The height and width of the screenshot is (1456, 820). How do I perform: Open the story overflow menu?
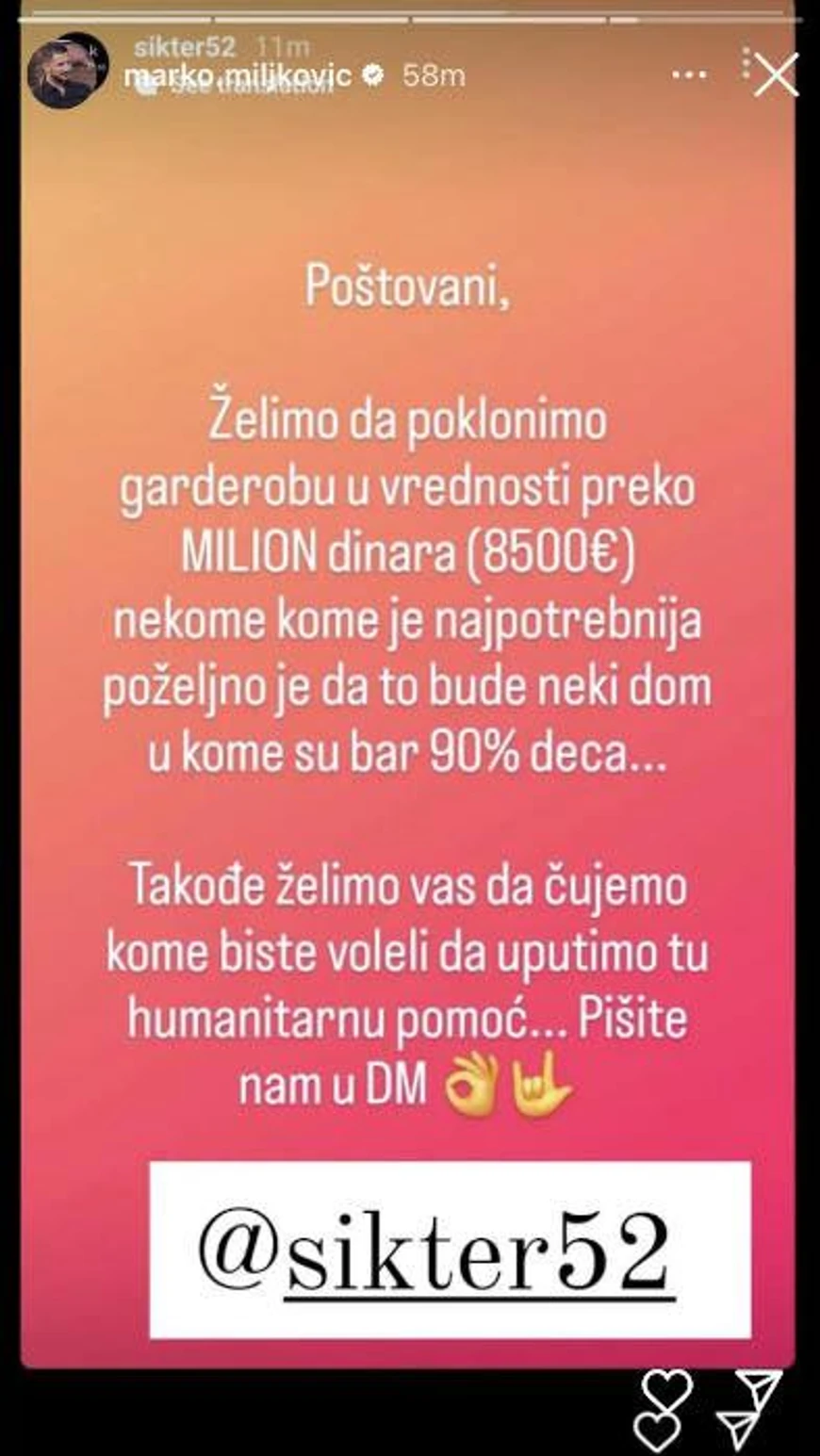pos(689,74)
